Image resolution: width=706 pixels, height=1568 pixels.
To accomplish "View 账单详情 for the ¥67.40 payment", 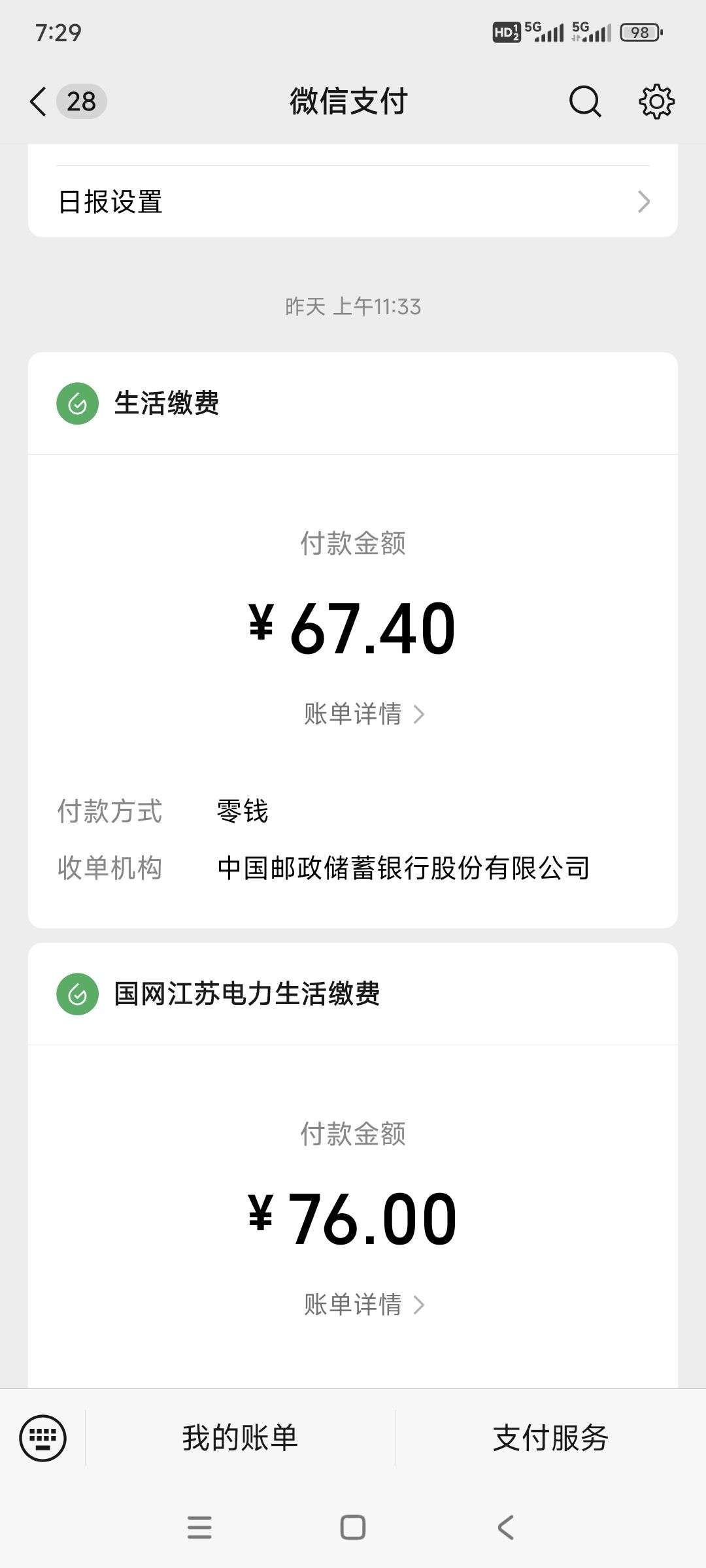I will click(x=364, y=714).
